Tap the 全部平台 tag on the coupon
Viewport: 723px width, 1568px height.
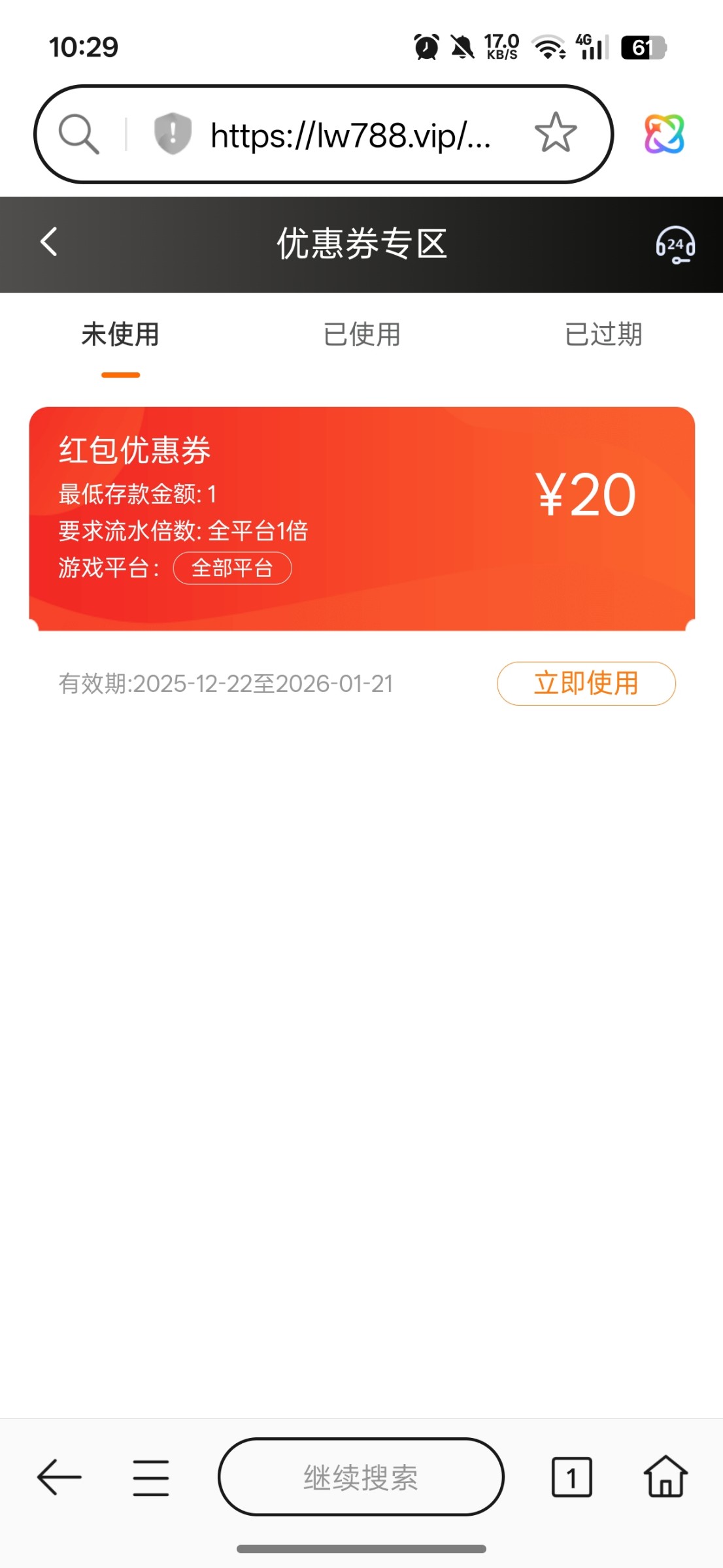232,568
